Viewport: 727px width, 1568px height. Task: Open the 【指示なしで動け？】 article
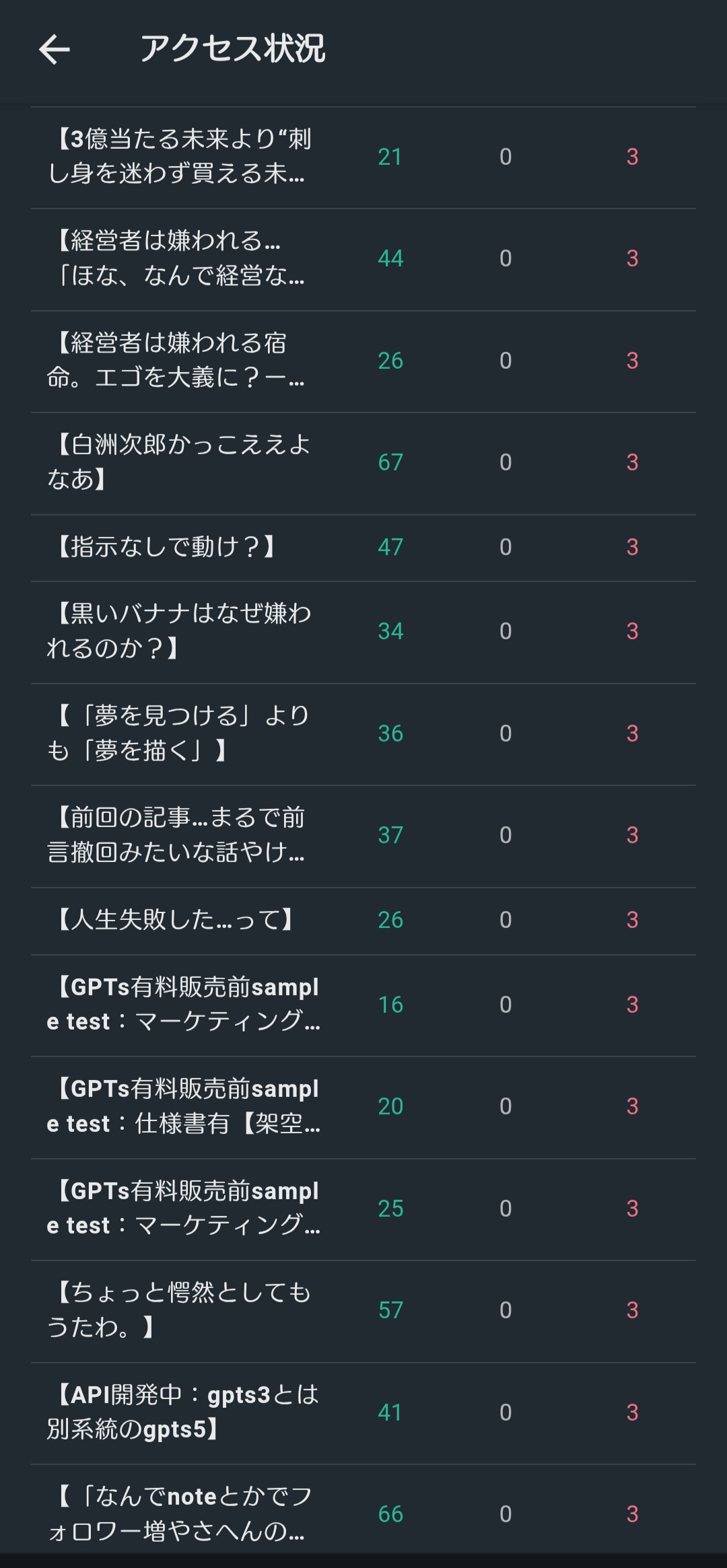click(x=166, y=547)
